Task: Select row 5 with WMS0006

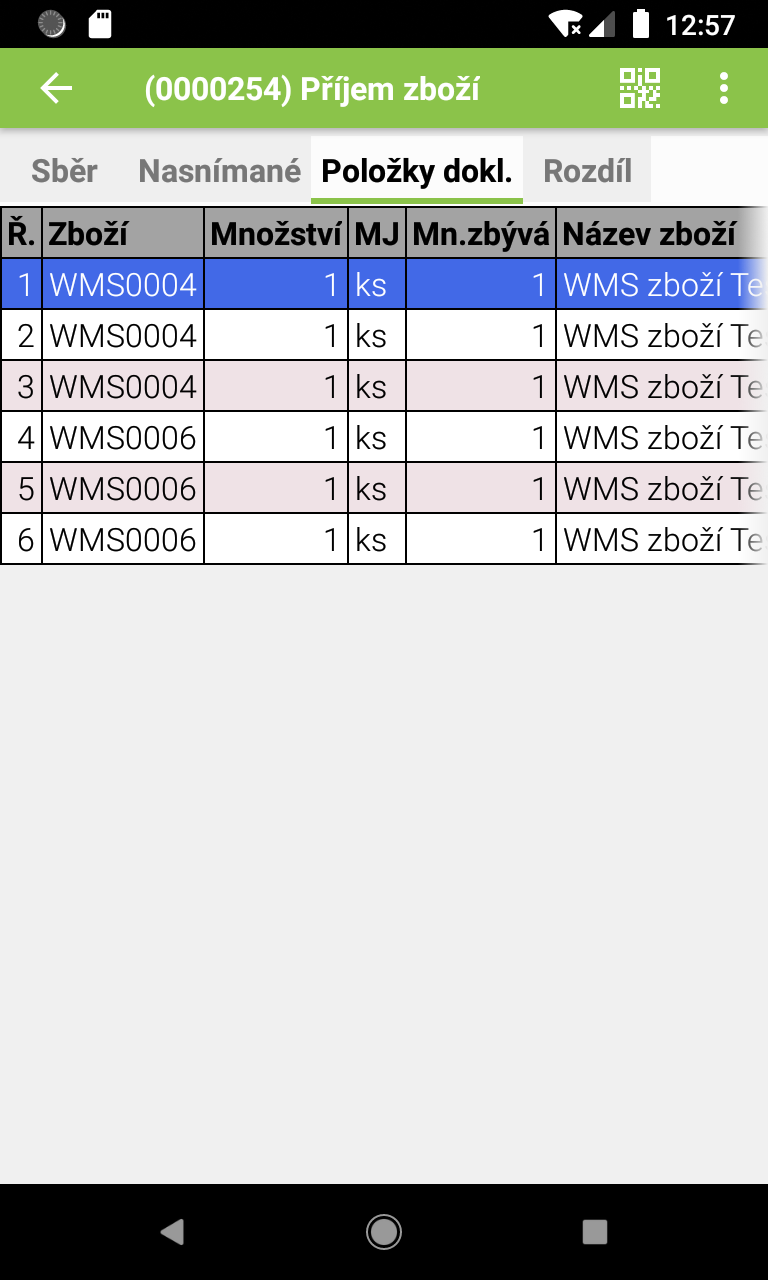Action: click(123, 489)
